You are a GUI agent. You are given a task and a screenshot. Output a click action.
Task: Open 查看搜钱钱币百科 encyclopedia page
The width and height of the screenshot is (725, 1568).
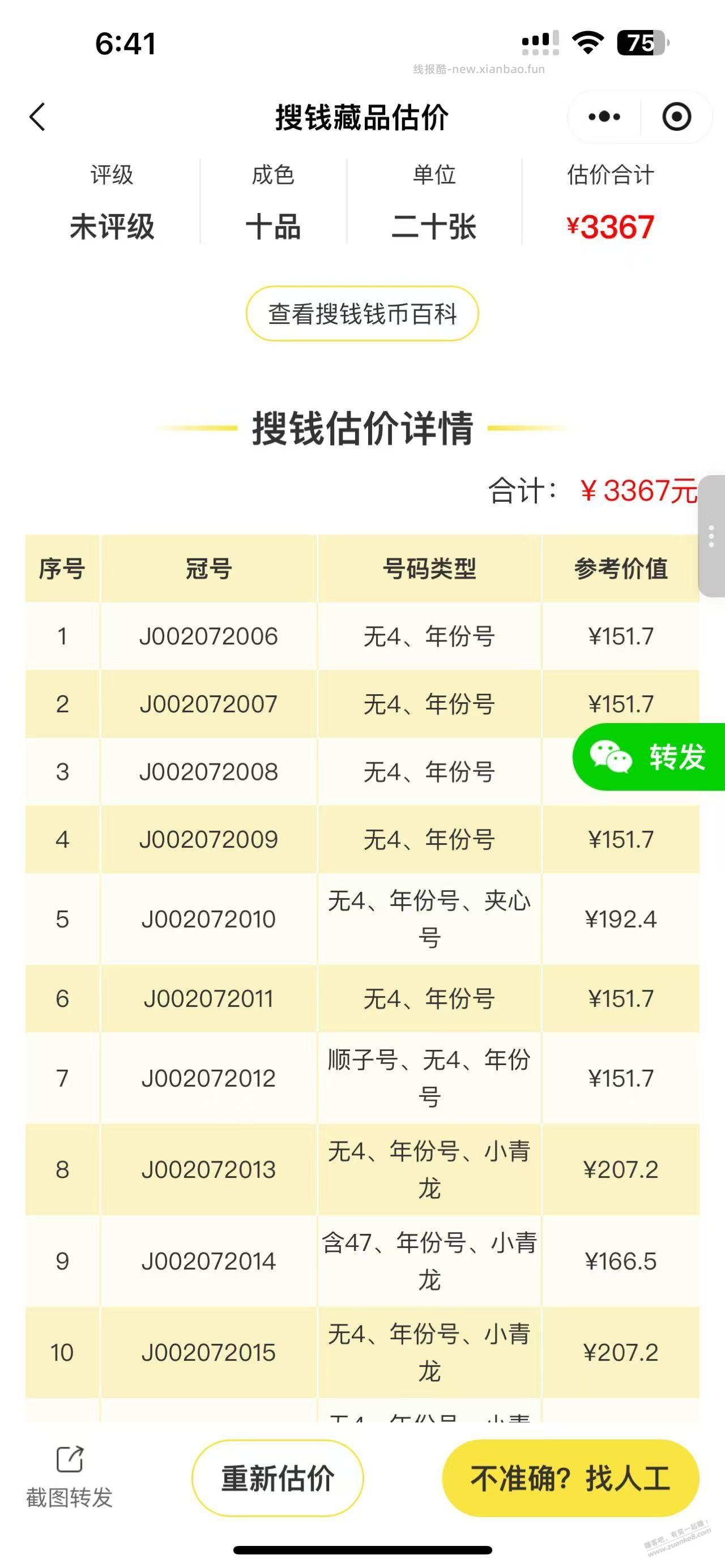click(x=362, y=314)
